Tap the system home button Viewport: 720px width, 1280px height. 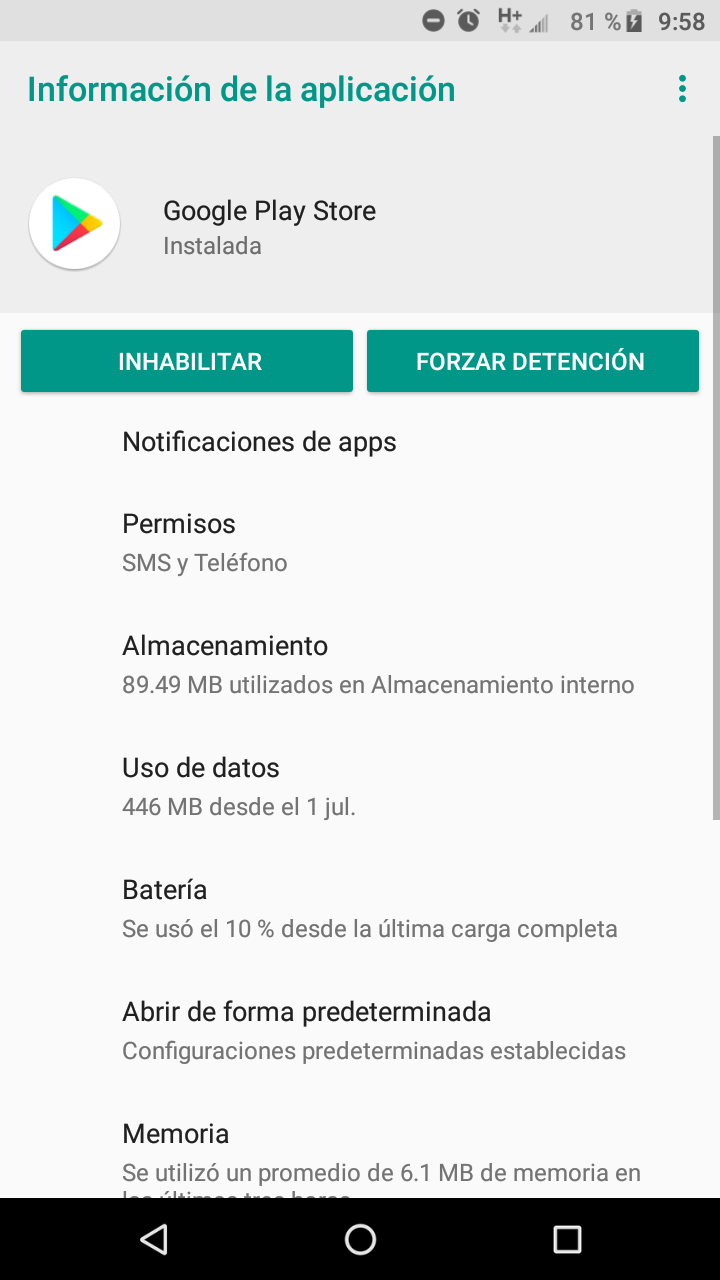click(x=360, y=1240)
